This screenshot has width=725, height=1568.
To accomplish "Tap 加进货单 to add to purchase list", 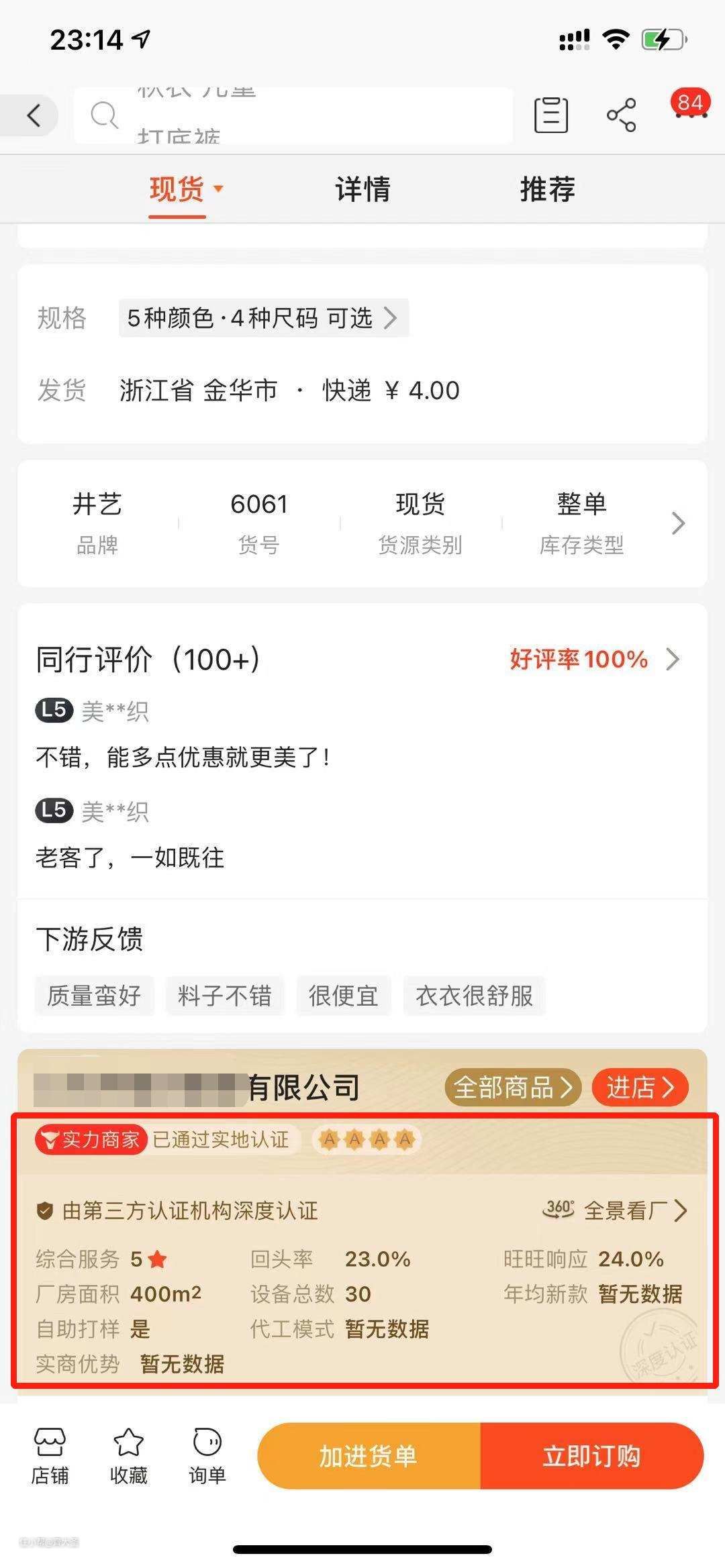I will 368,1456.
